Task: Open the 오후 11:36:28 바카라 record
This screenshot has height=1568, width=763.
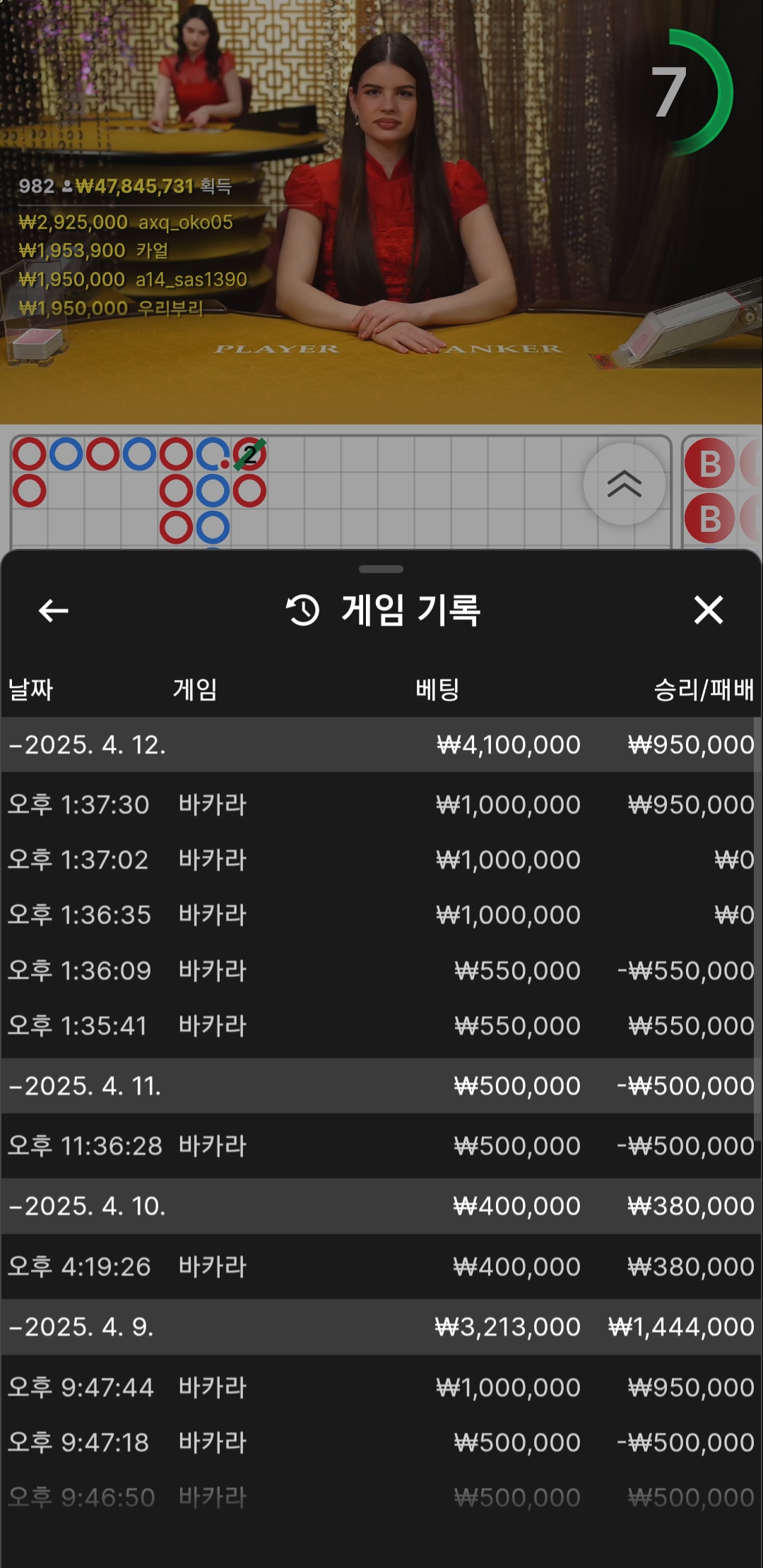Action: point(381,1146)
